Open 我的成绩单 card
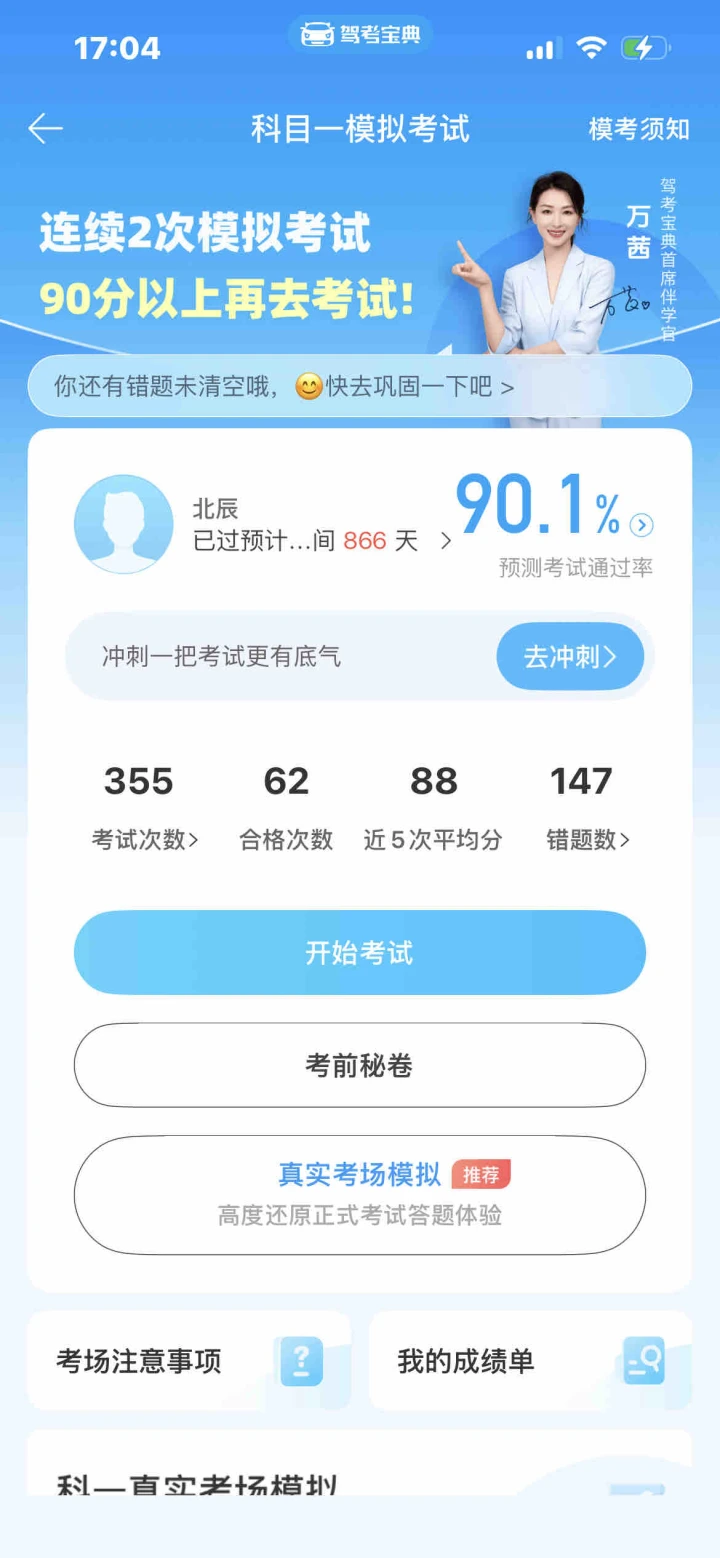720x1558 pixels. tap(530, 1361)
